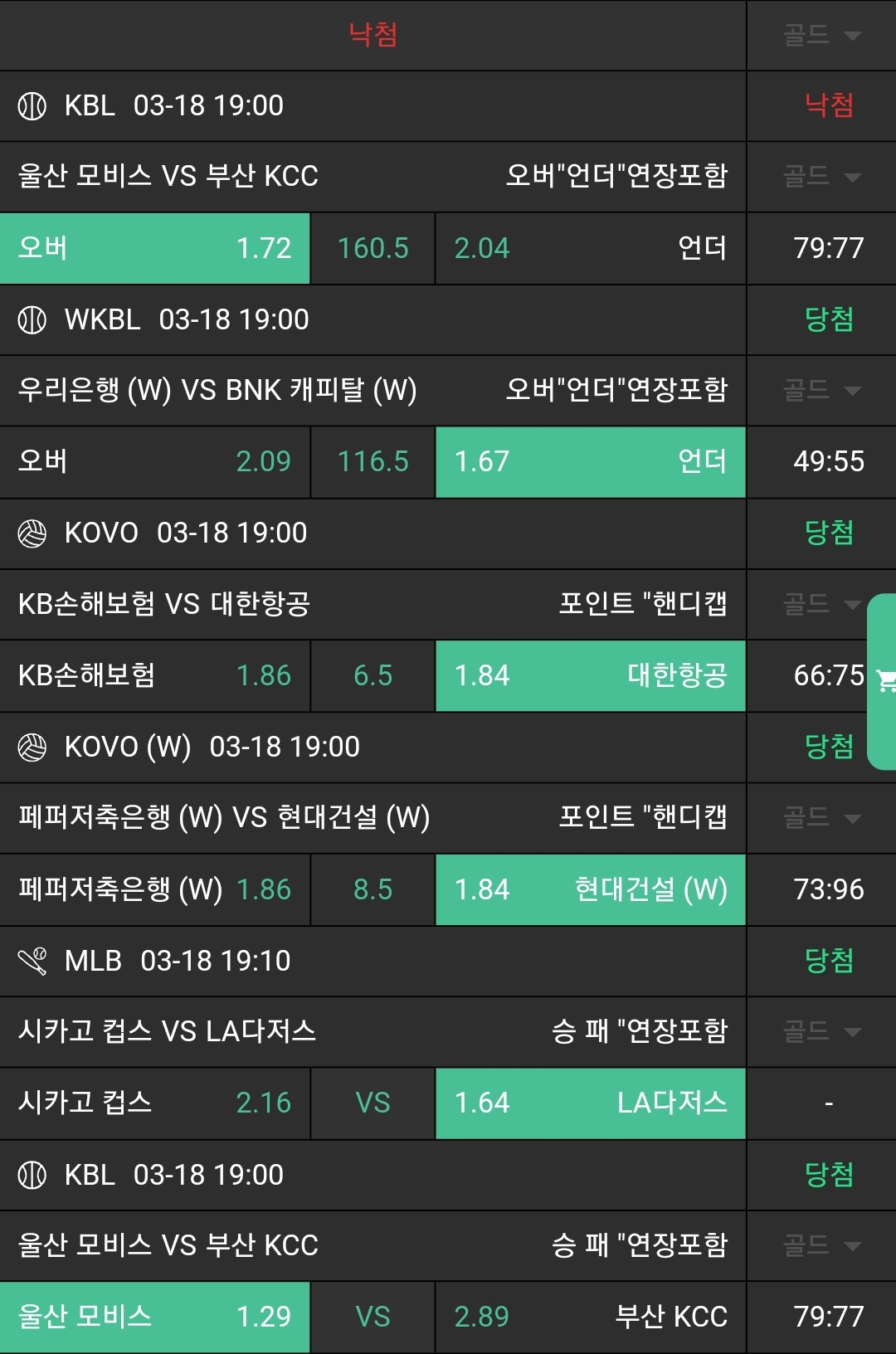Choose 언더 at 1.67 odds
Image resolution: width=896 pixels, height=1354 pixels.
click(590, 461)
